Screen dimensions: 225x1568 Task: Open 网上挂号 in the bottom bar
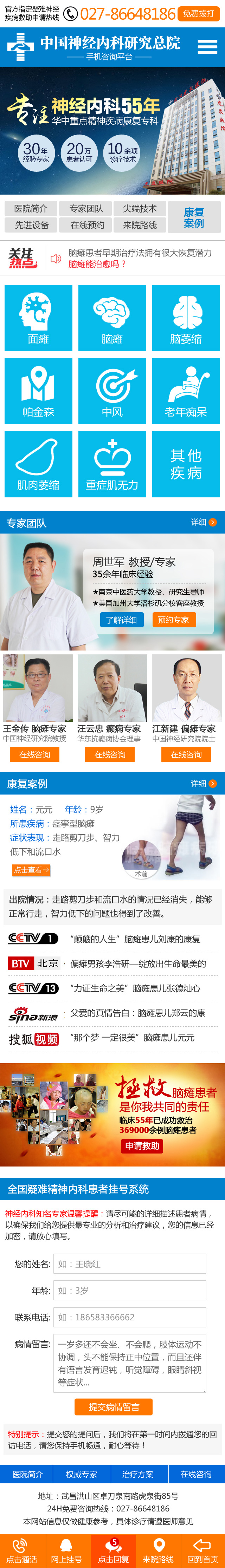point(66,1551)
